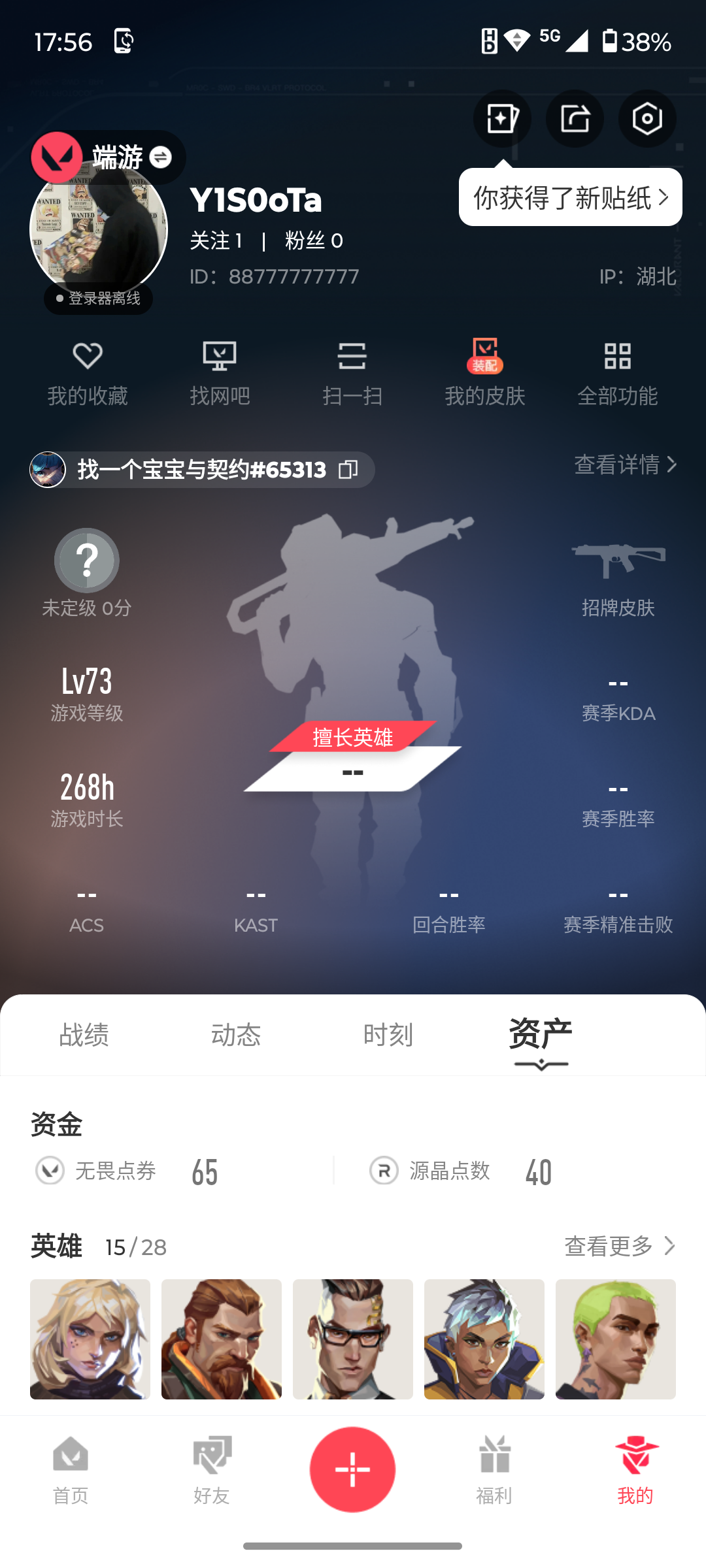This screenshot has height=1568, width=706.
Task: Open the settings hexagon icon
Action: click(647, 119)
